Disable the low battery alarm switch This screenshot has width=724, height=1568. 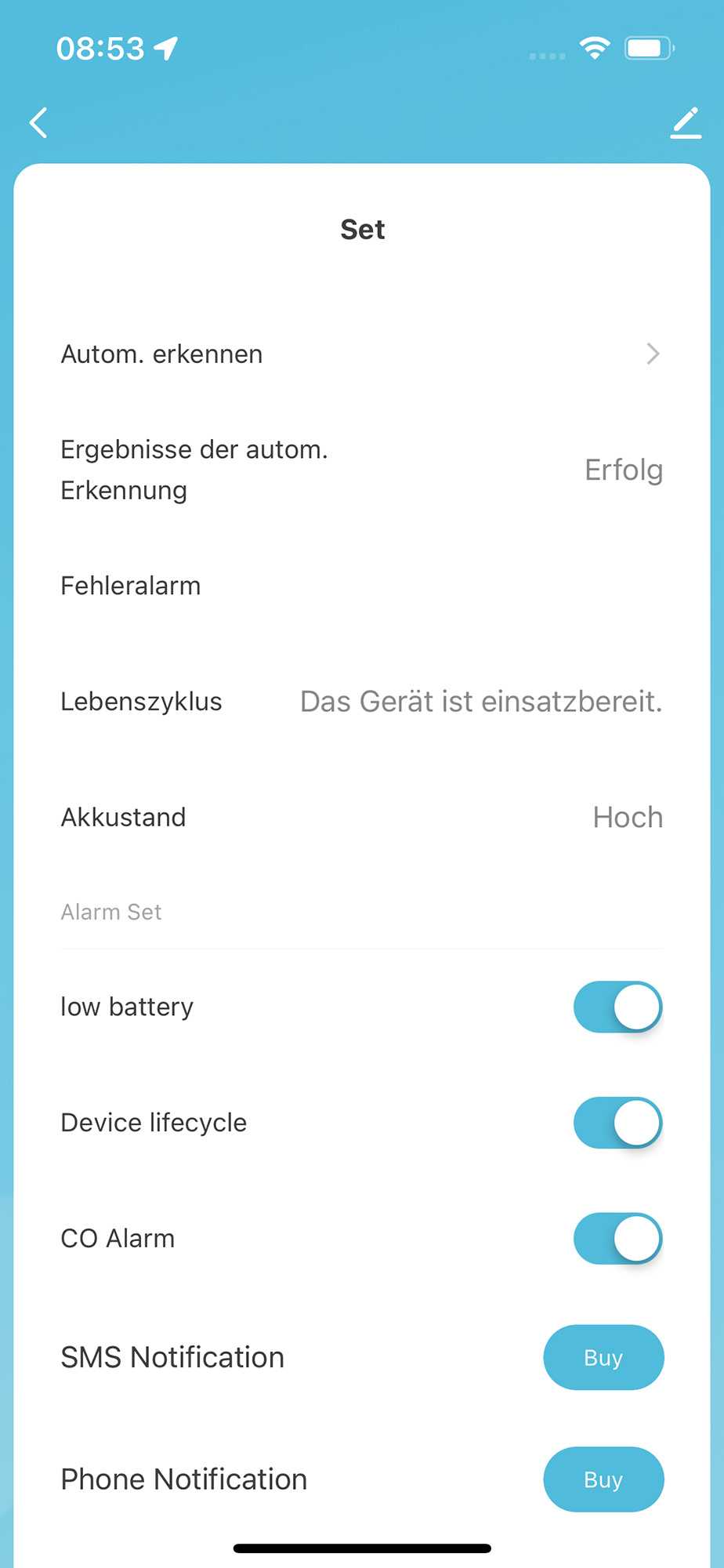617,1007
